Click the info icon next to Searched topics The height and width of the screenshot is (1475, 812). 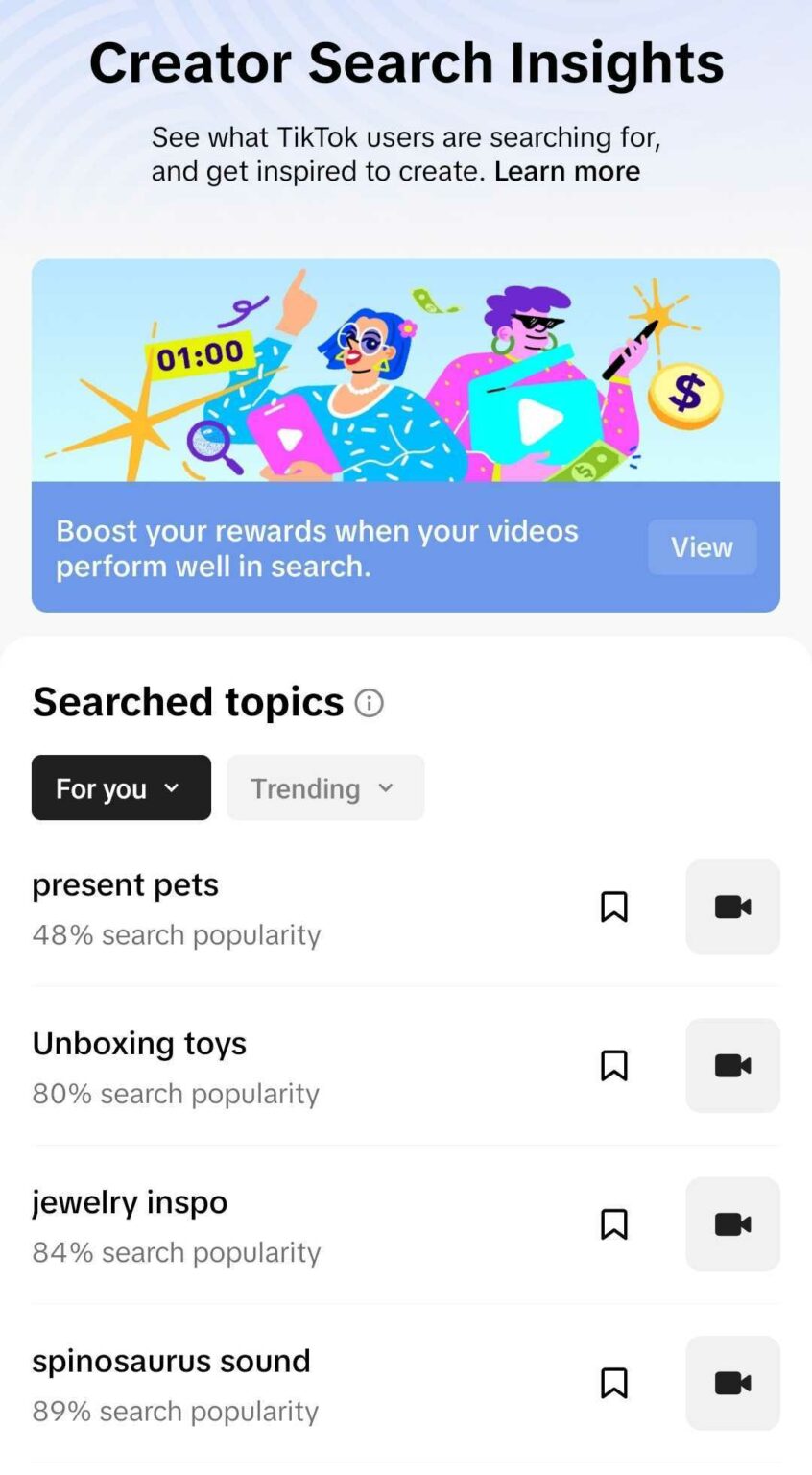pos(370,703)
